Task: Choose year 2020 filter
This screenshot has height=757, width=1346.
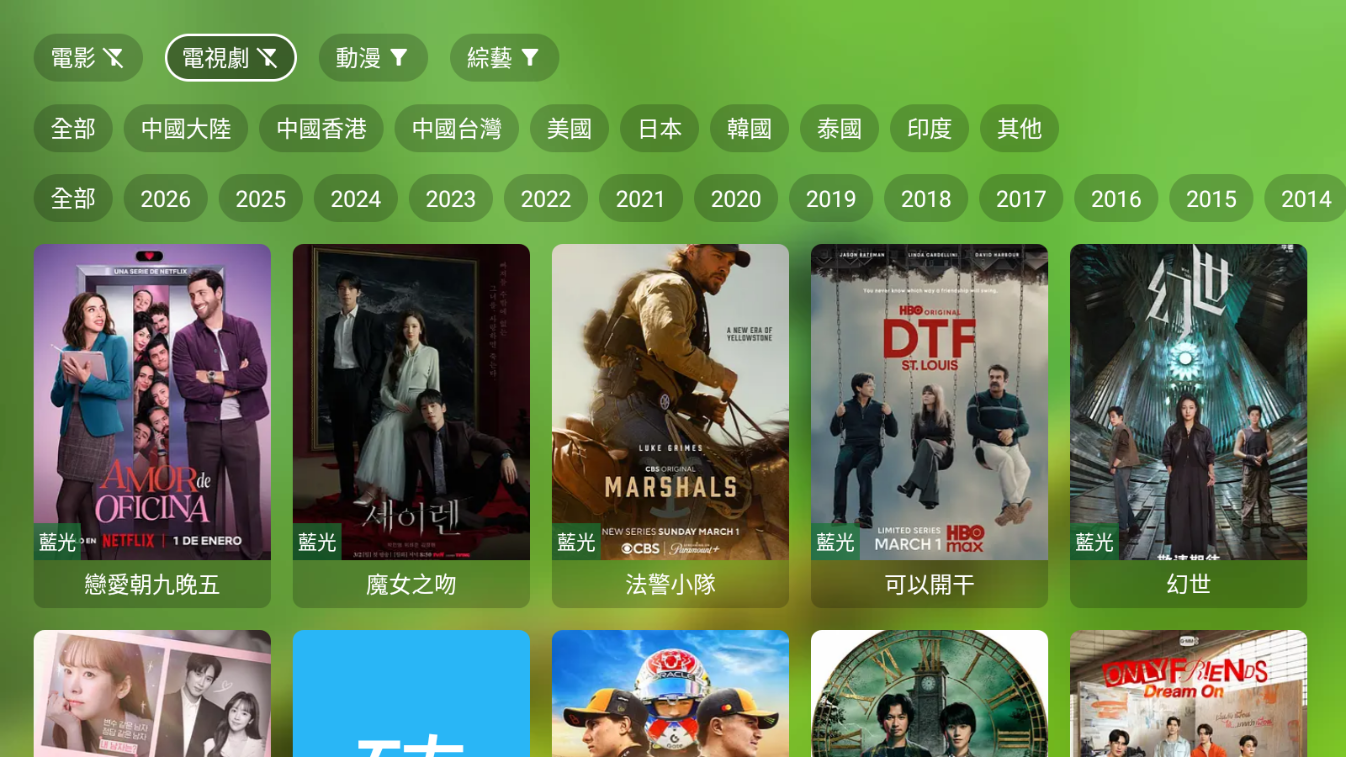Action: (735, 199)
